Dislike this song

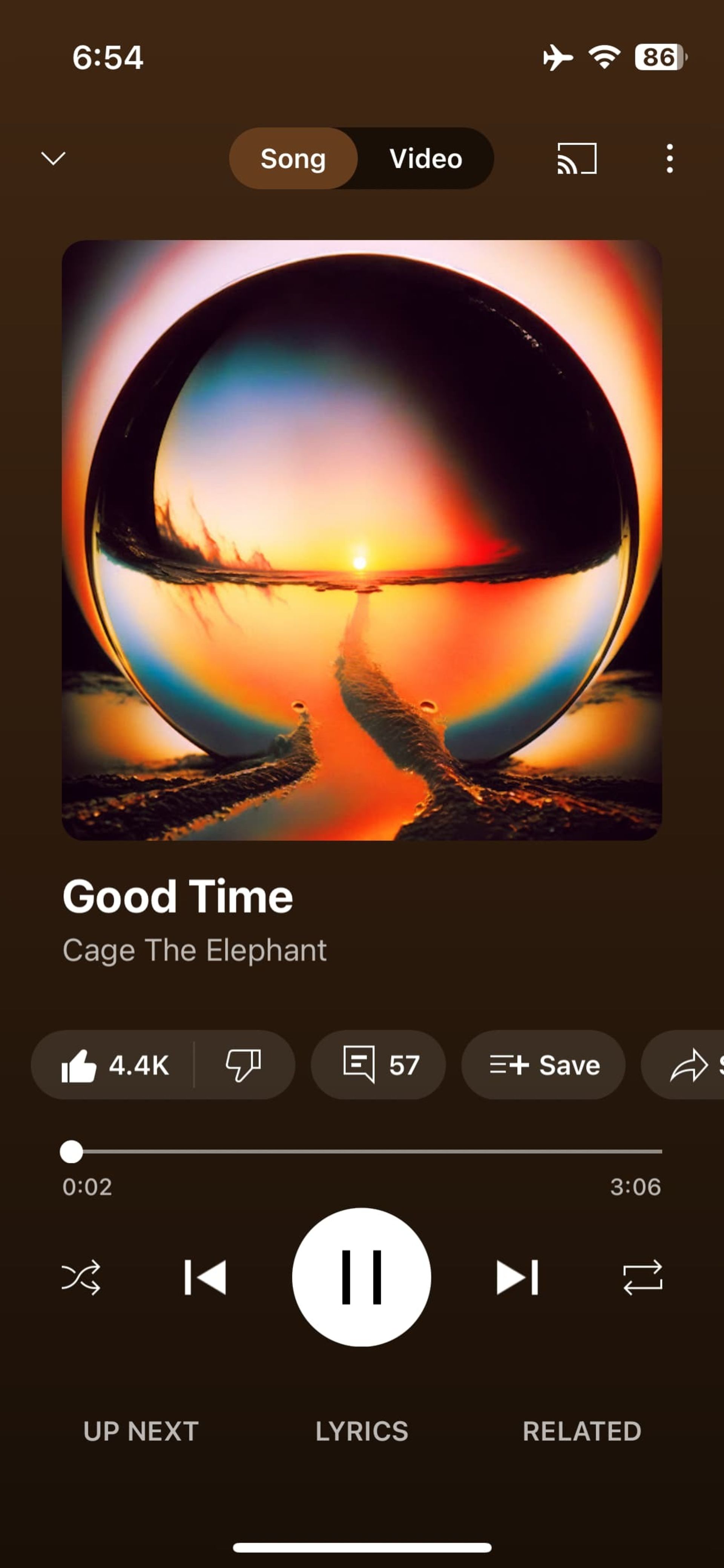pyautogui.click(x=243, y=1065)
